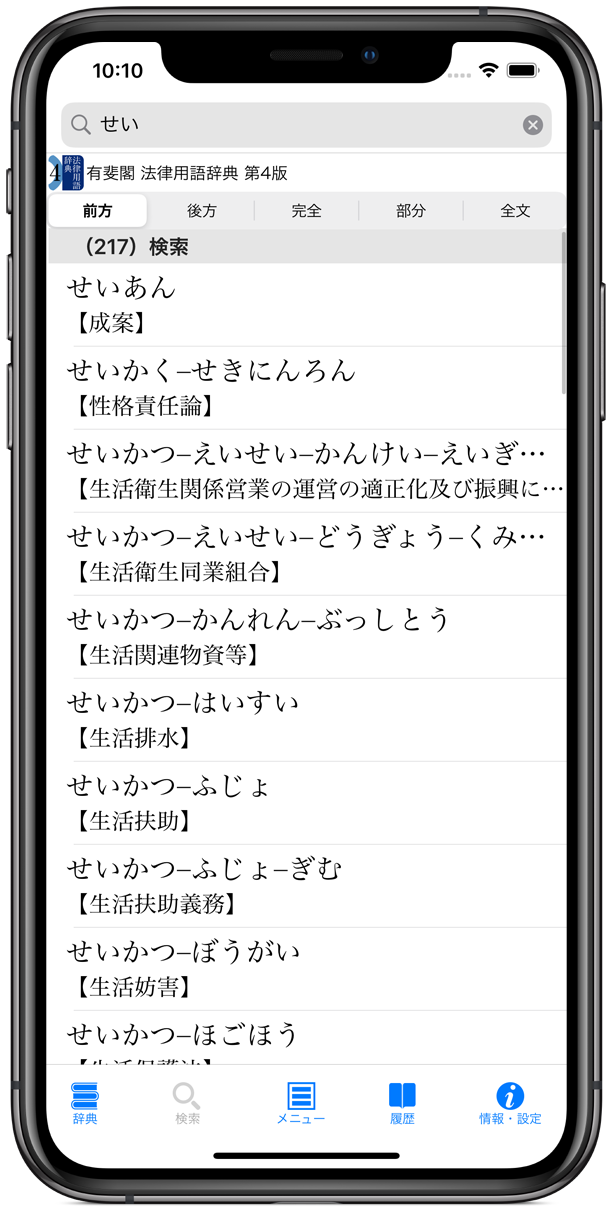Open the メニュー tab

[x=301, y=1103]
